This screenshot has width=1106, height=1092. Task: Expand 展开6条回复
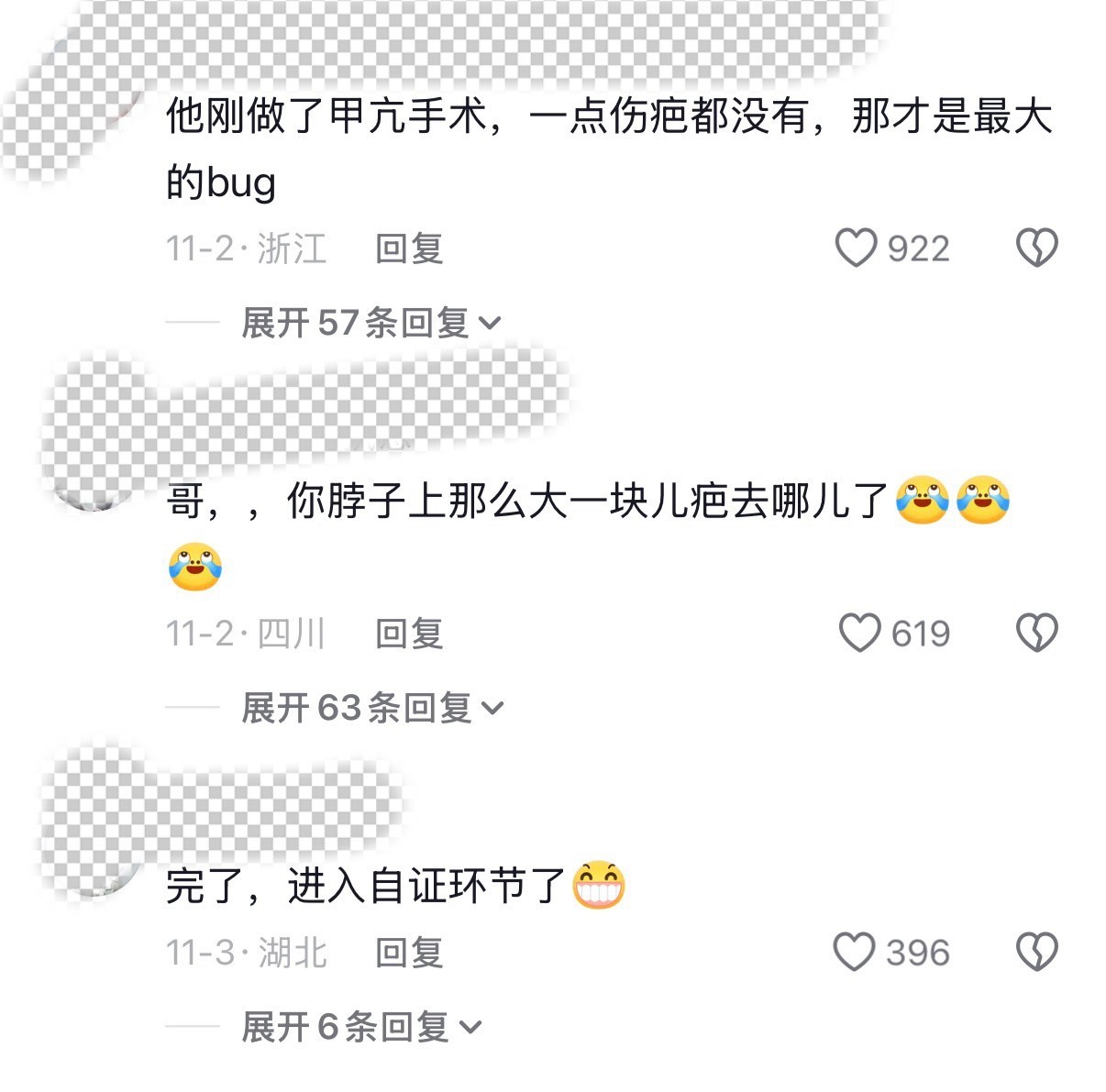tap(361, 1027)
